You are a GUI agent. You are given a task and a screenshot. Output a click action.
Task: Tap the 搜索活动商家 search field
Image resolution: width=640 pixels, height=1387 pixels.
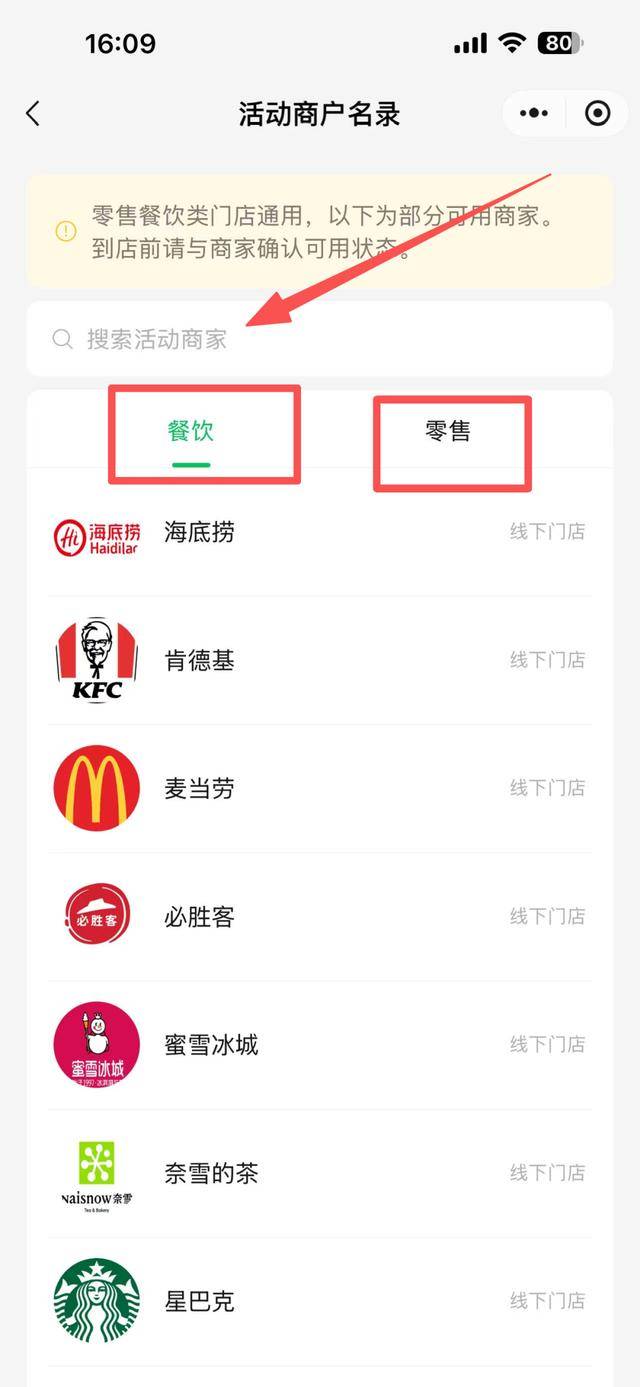click(x=318, y=339)
